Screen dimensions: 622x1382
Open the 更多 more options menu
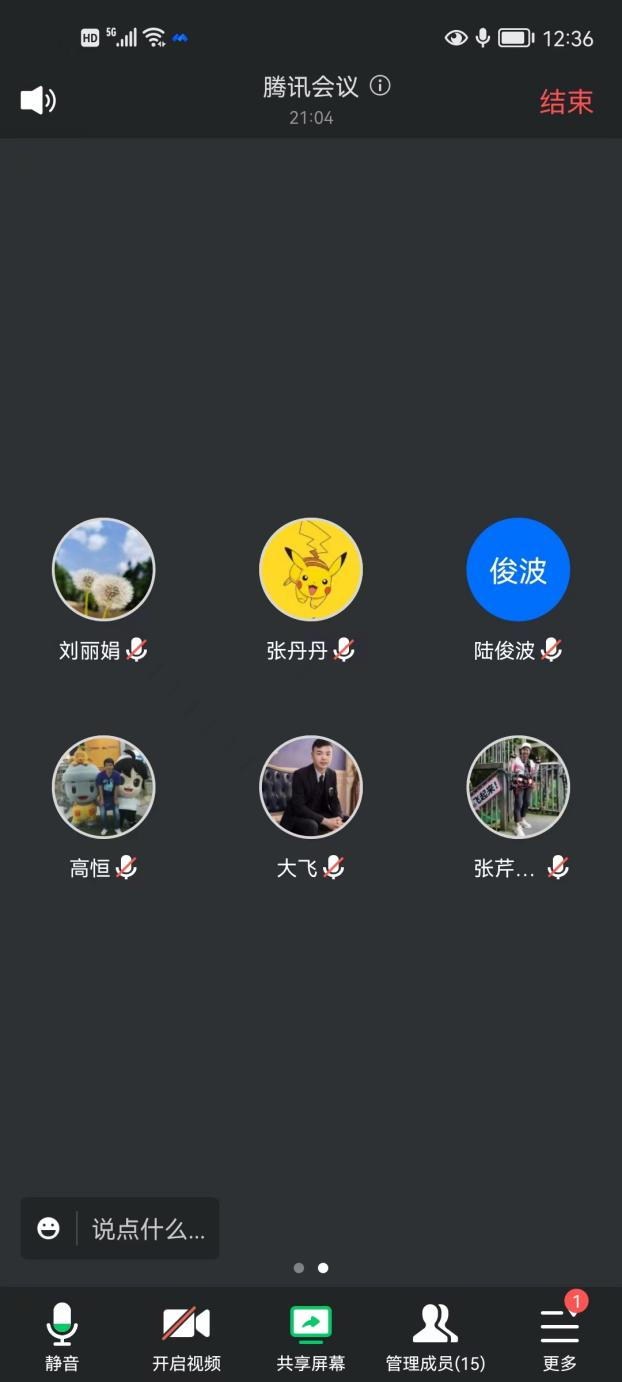[560, 1336]
